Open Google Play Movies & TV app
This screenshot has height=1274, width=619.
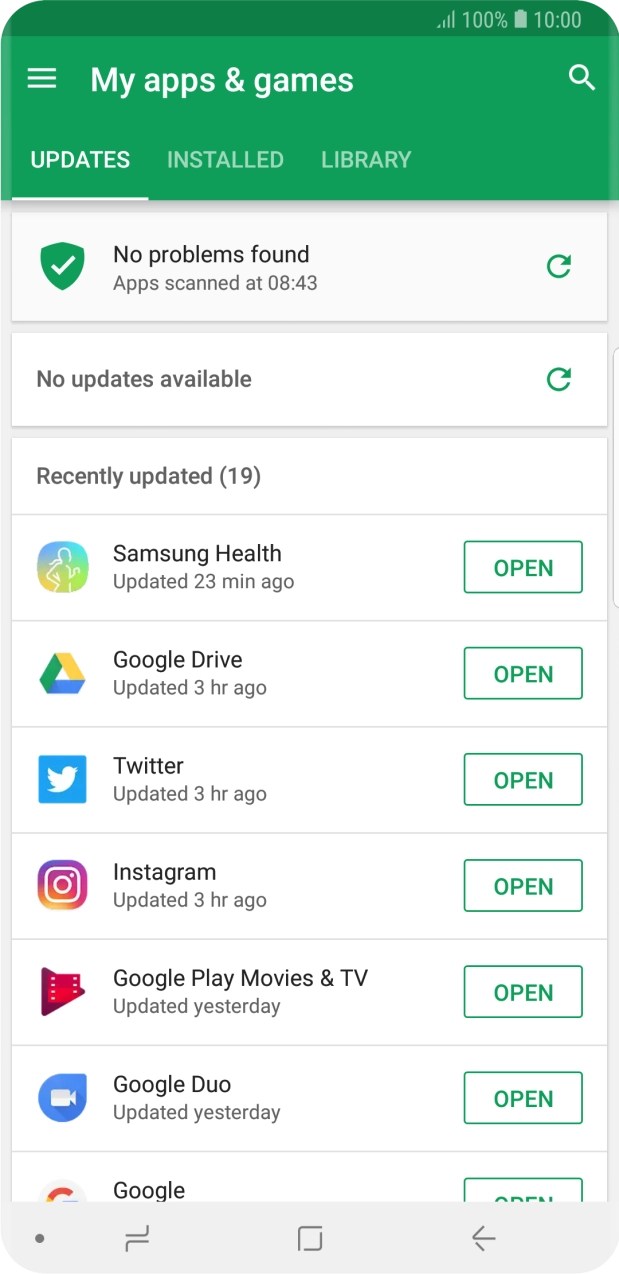522,992
